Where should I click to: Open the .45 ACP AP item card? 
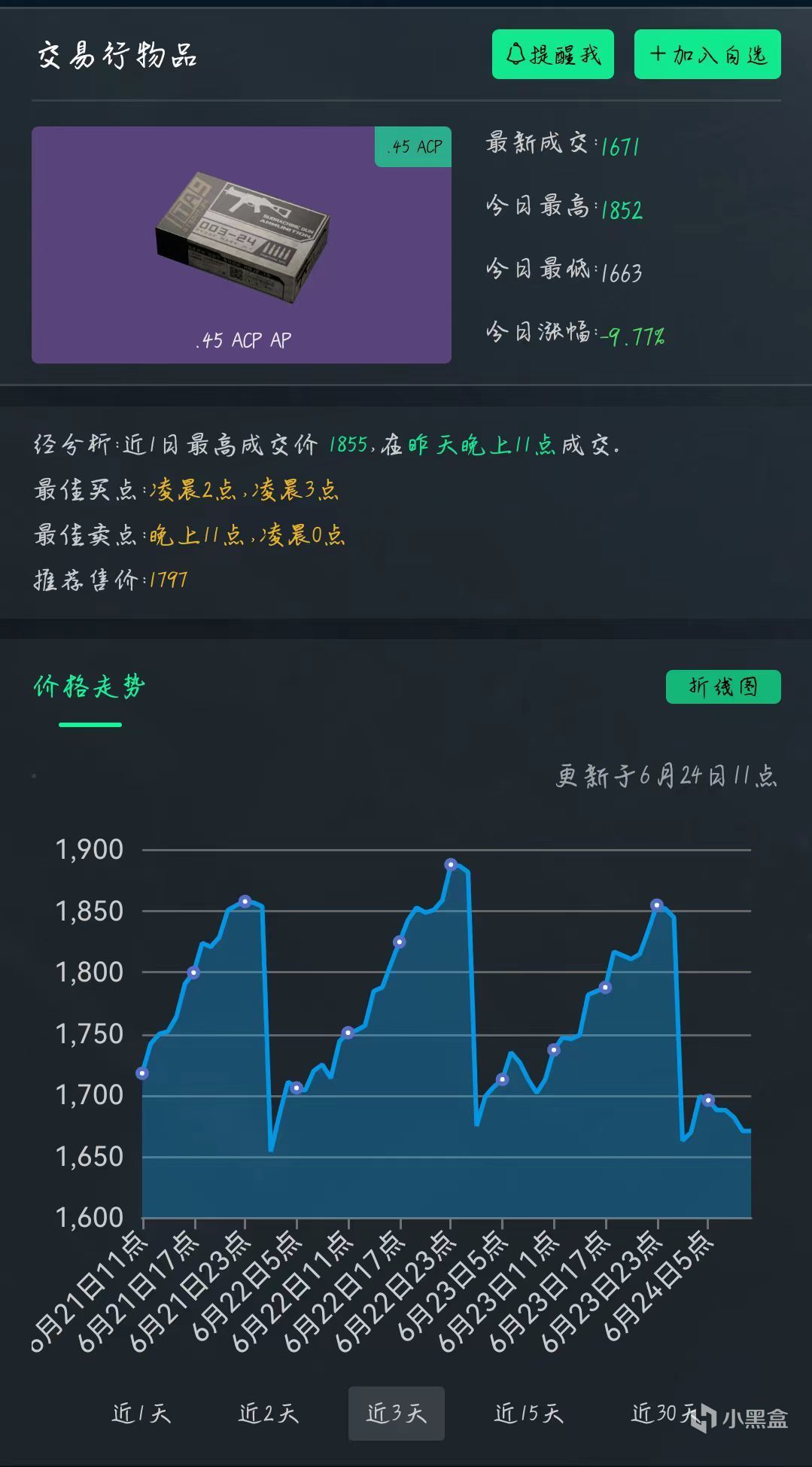[x=241, y=245]
